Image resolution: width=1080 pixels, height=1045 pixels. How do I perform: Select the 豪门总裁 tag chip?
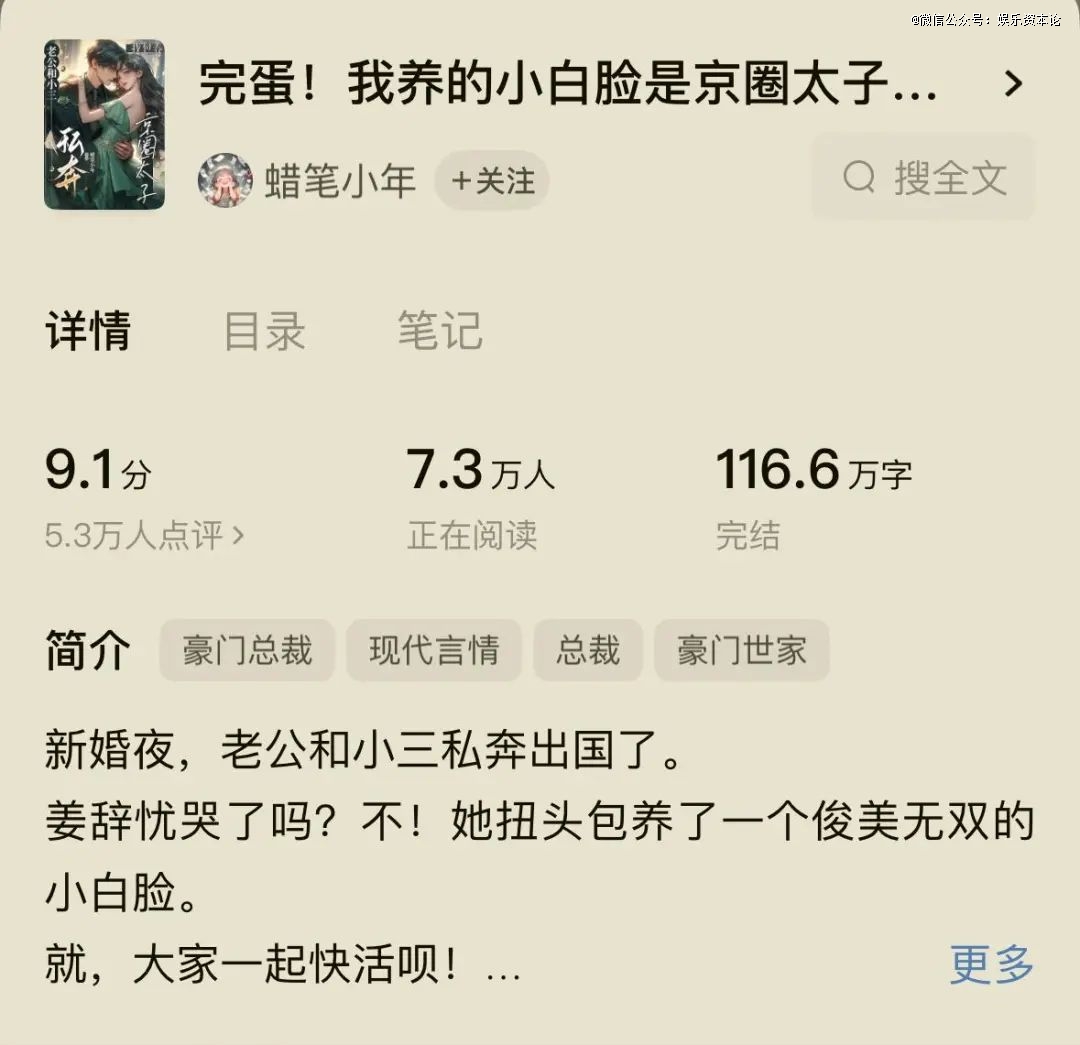click(x=247, y=651)
